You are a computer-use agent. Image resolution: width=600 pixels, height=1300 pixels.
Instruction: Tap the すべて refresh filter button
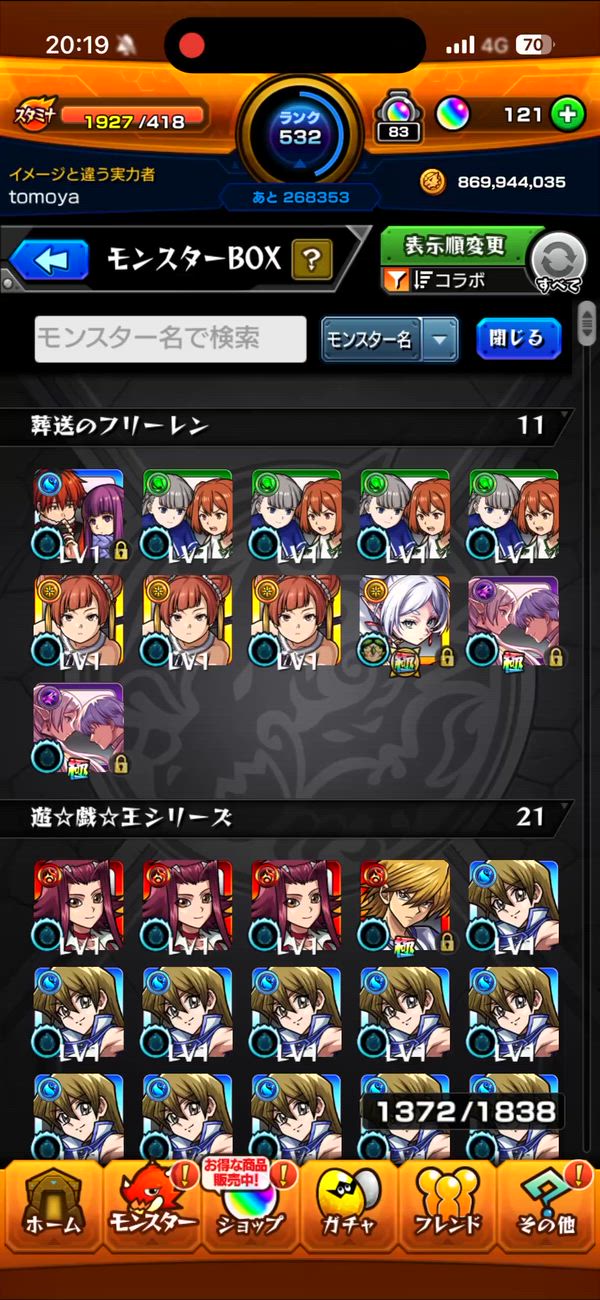coord(557,263)
